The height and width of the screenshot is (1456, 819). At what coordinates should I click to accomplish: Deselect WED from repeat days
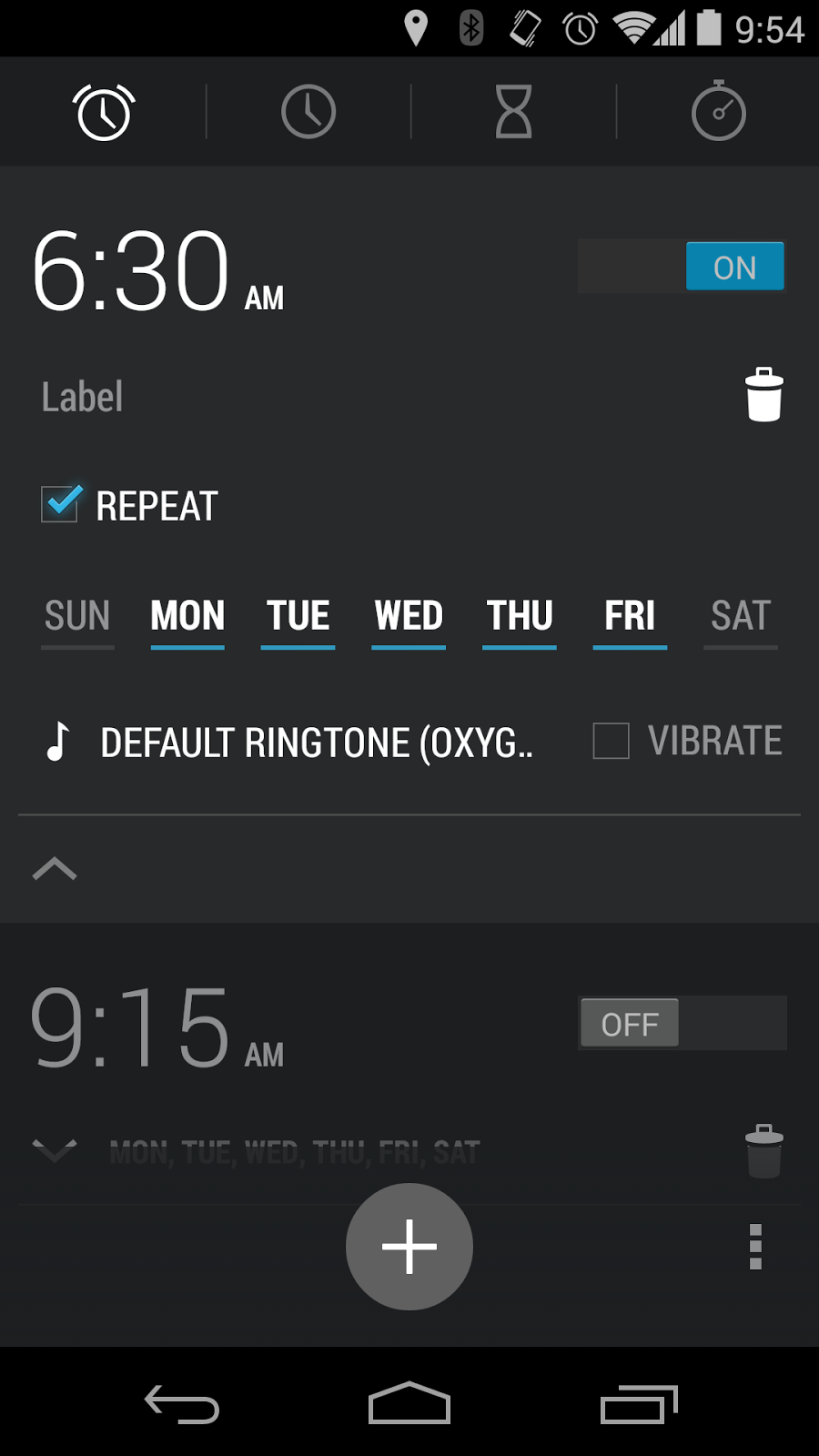coord(409,617)
